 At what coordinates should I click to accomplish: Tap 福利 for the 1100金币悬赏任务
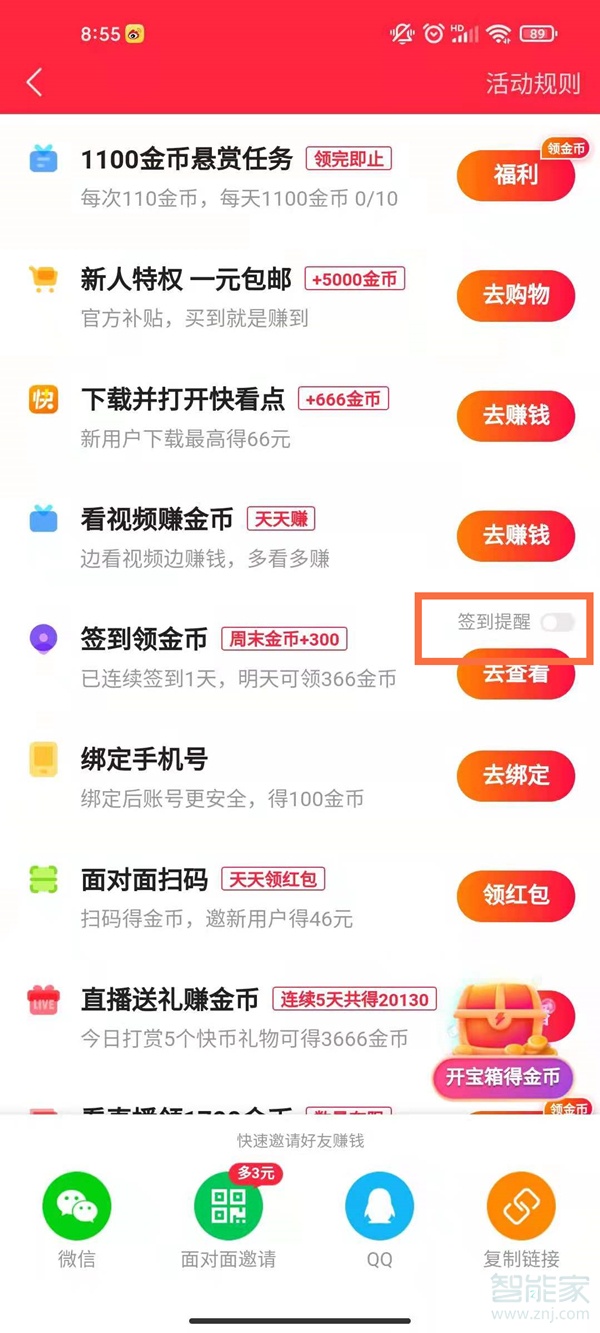[516, 176]
